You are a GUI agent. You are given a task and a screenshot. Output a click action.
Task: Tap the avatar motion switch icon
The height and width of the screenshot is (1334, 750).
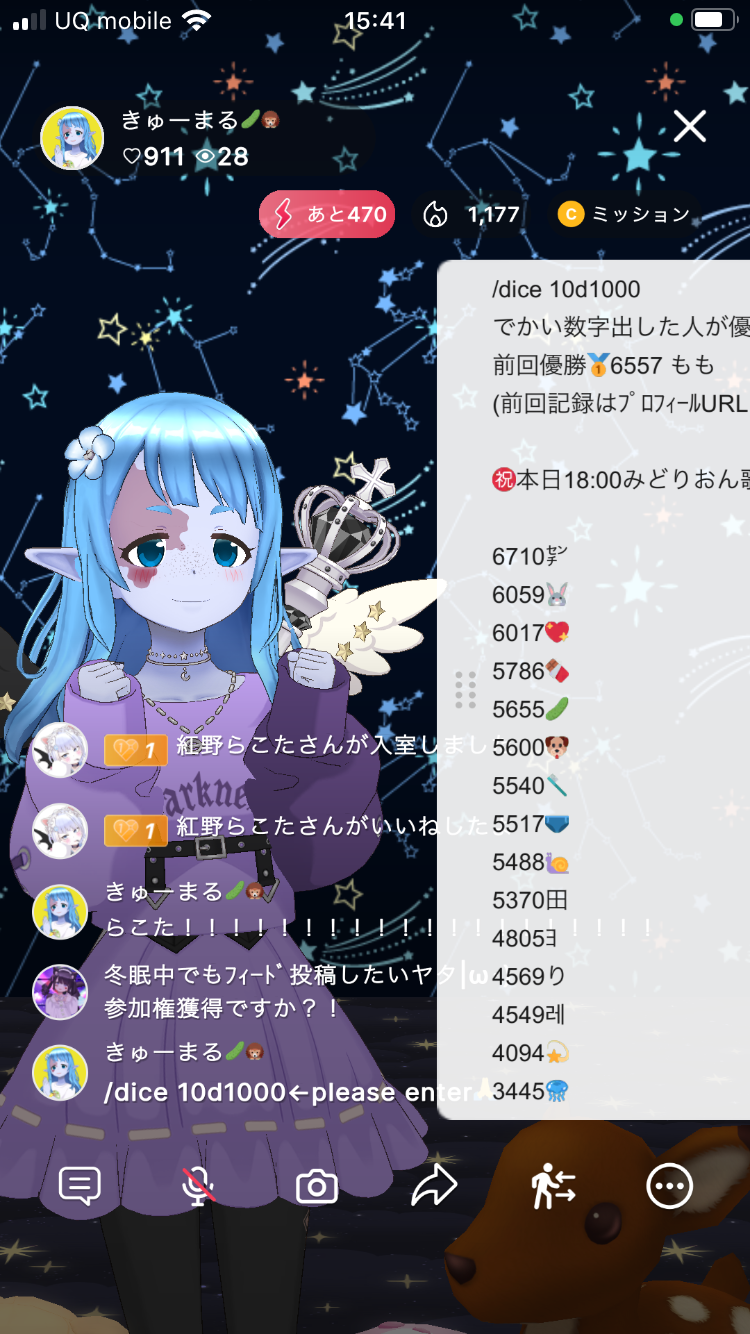[552, 1186]
